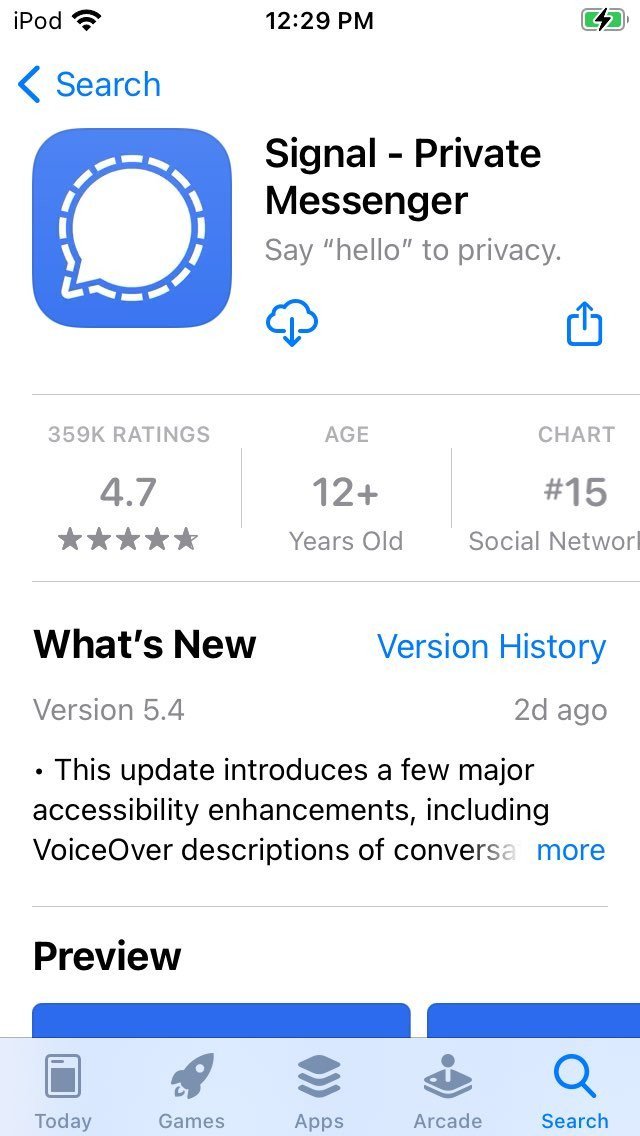This screenshot has height=1136, width=640.
Task: Open the first preview screenshot
Action: coord(221,1020)
